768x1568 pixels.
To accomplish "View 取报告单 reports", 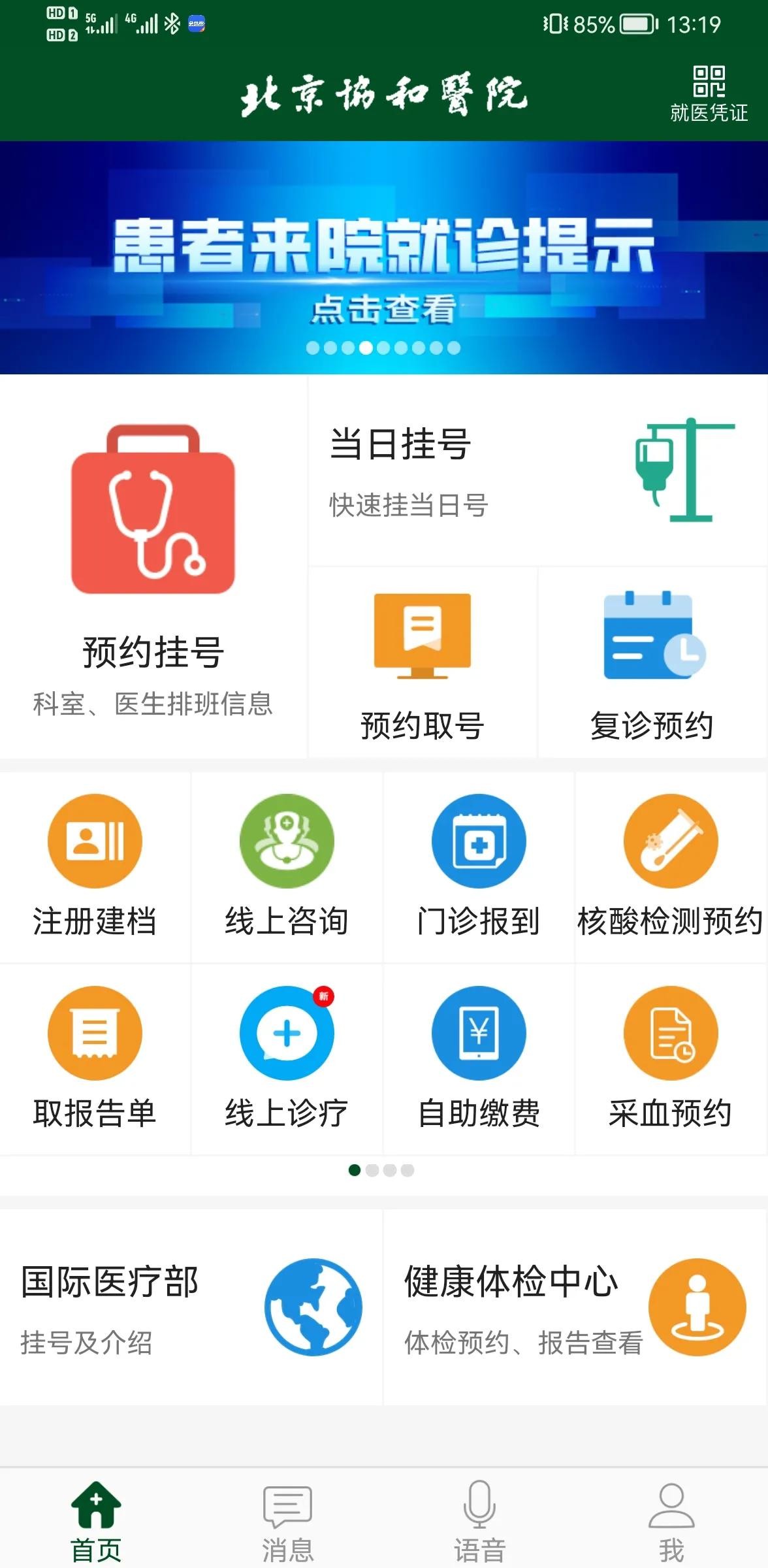I will [95, 1058].
